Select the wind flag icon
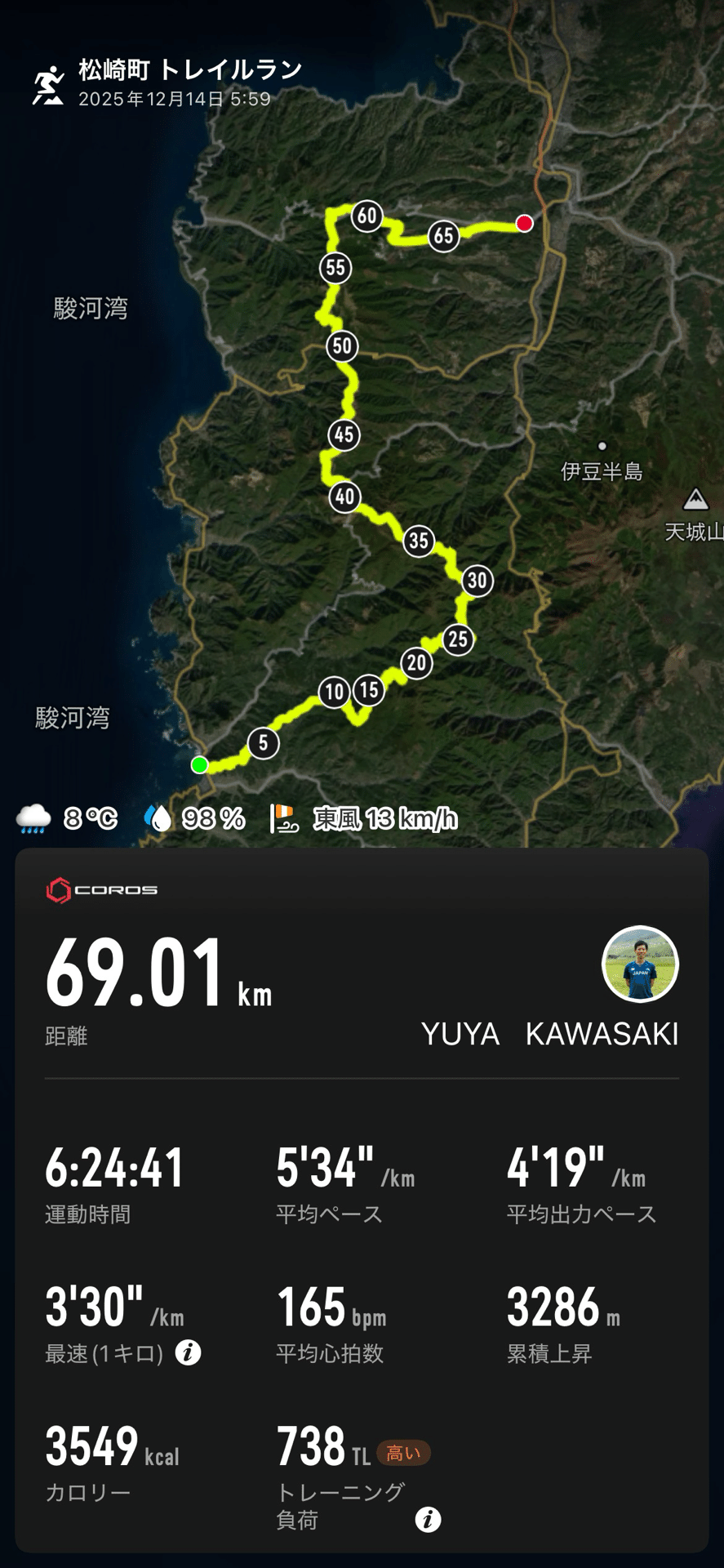Image resolution: width=724 pixels, height=1568 pixels. (282, 818)
